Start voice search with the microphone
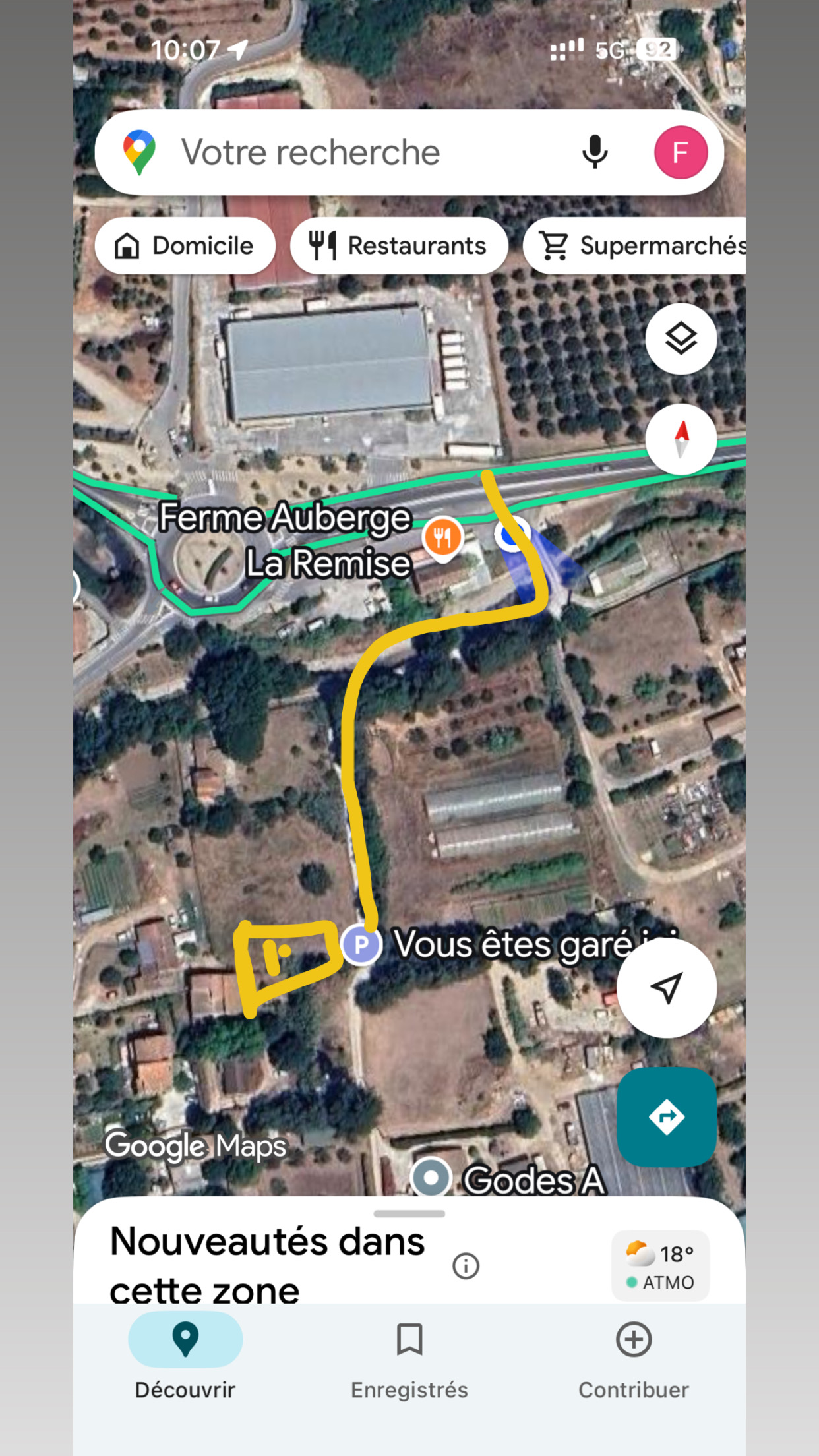Image resolution: width=819 pixels, height=1456 pixels. pos(594,152)
